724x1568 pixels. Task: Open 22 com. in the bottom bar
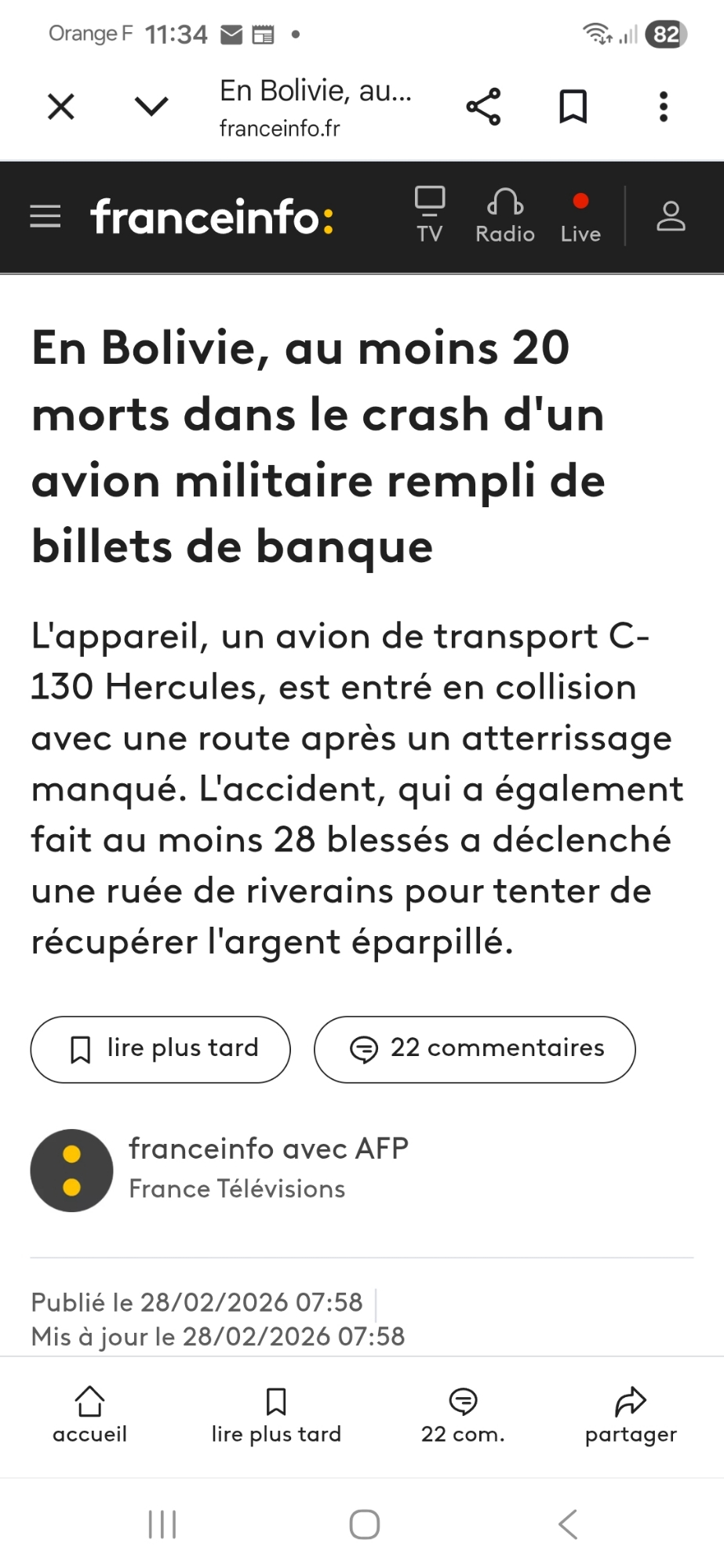[x=463, y=1415]
